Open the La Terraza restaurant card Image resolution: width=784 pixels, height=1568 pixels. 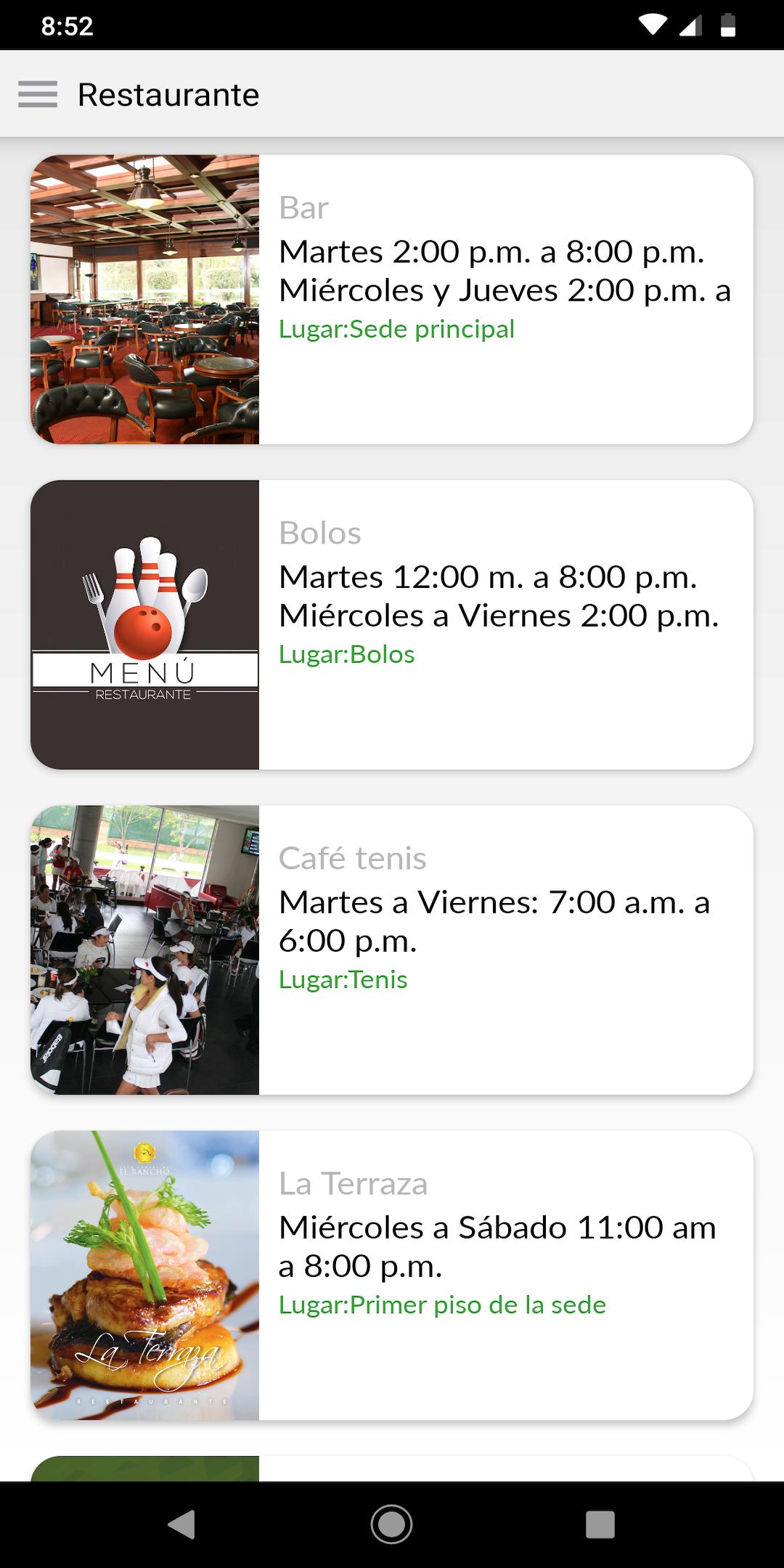[x=392, y=1275]
